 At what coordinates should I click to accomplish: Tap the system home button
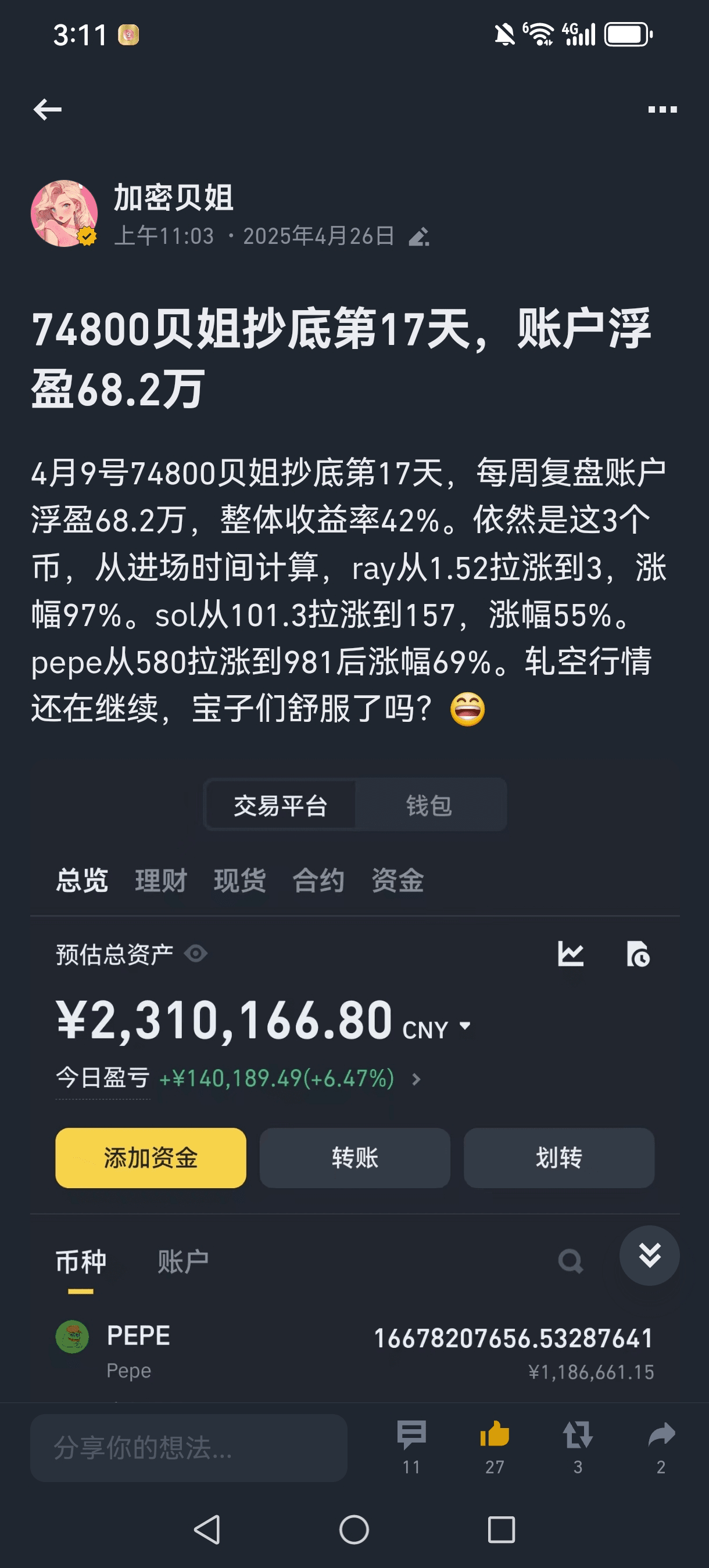click(354, 1530)
